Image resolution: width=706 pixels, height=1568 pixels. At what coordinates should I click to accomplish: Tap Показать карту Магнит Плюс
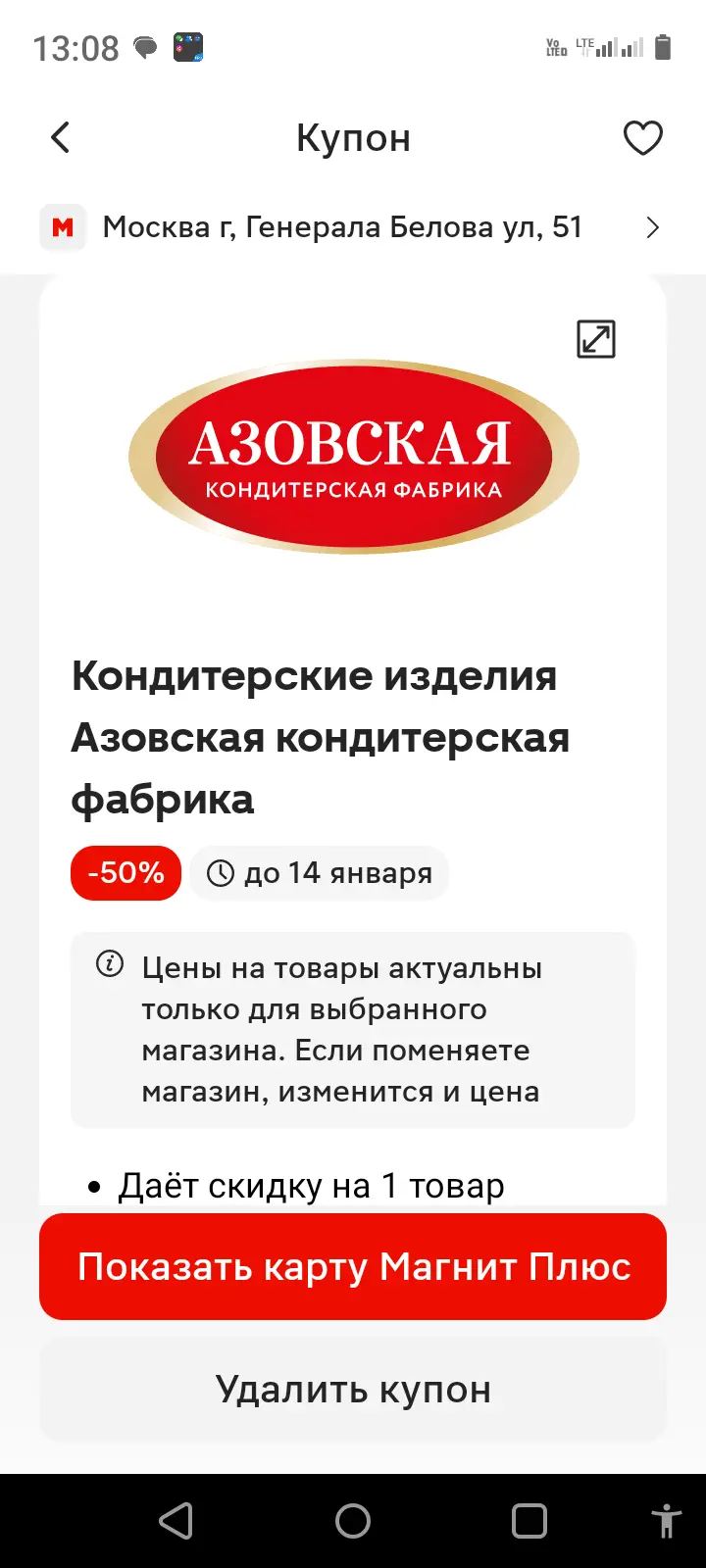pyautogui.click(x=353, y=1266)
